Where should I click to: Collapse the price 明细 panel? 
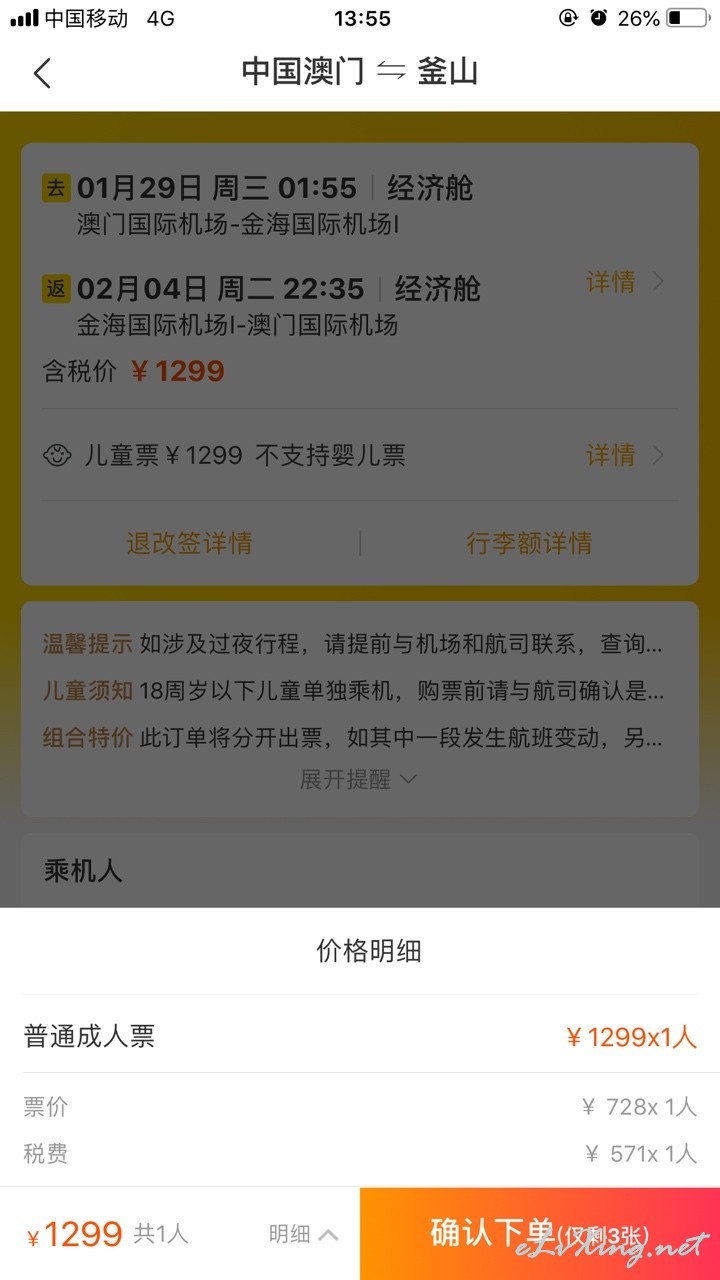(303, 1234)
